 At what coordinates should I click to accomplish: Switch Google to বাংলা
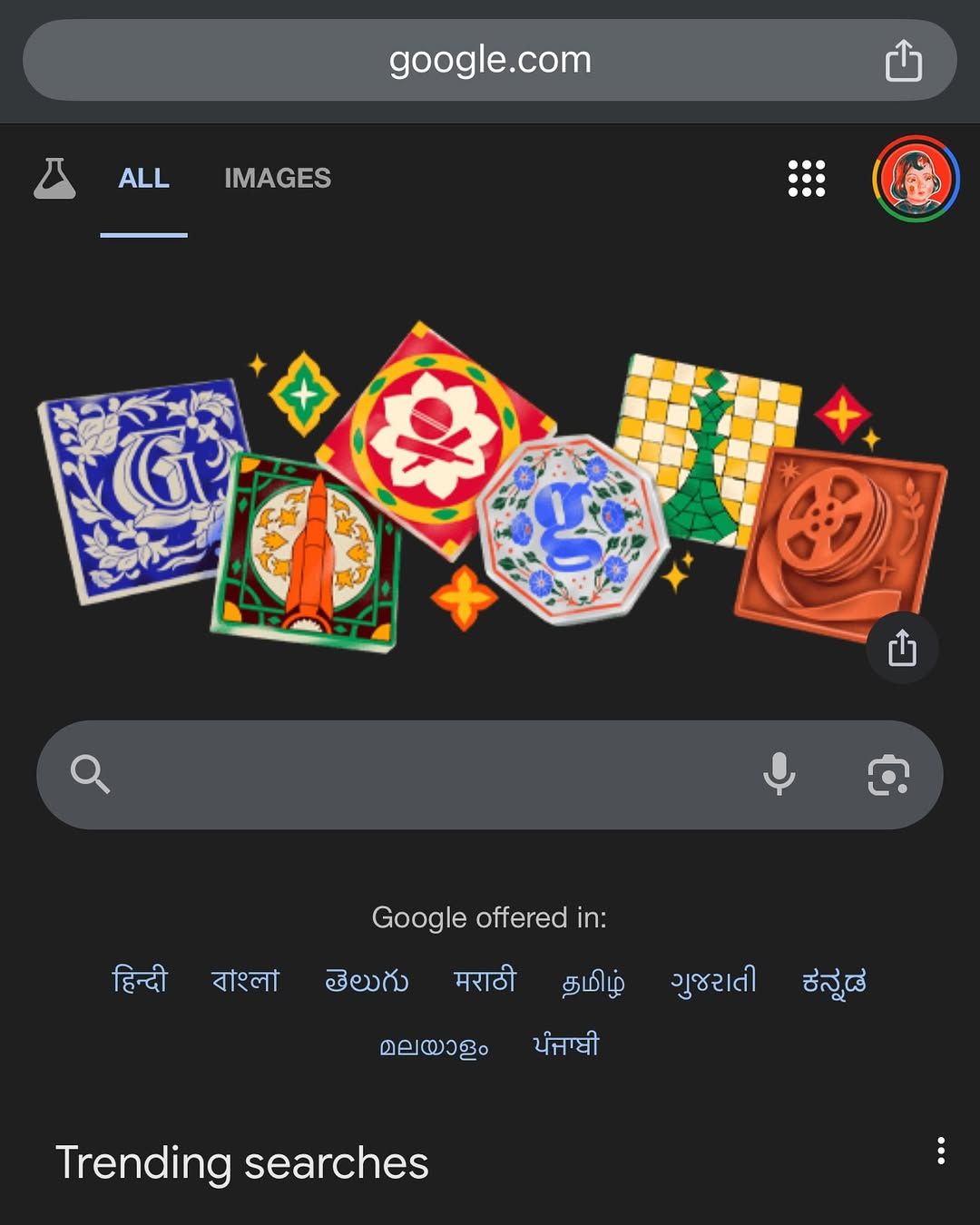tap(245, 981)
